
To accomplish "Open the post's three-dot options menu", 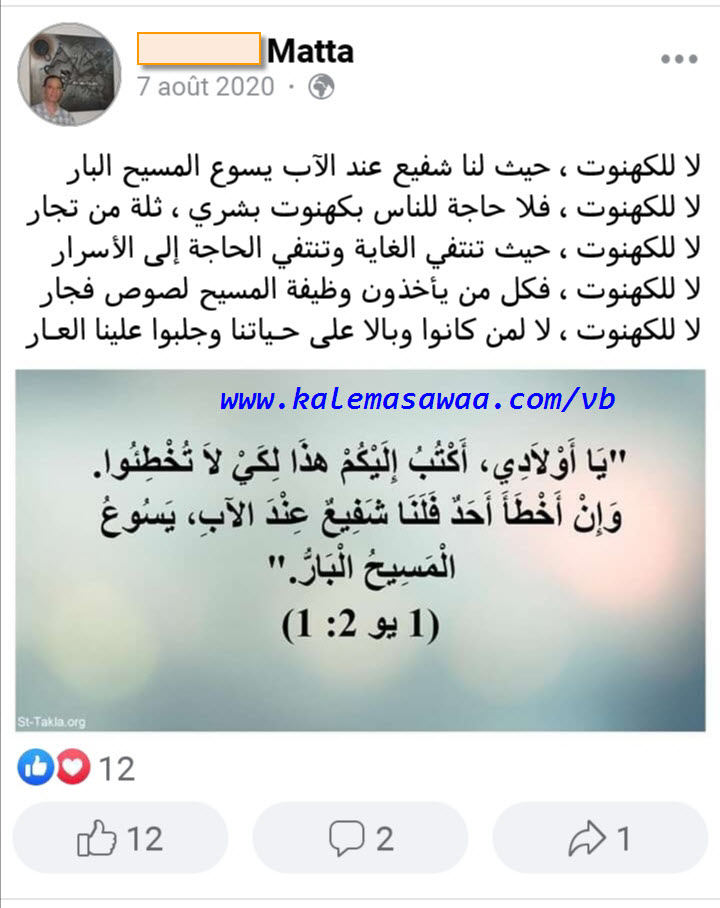I will tap(679, 59).
